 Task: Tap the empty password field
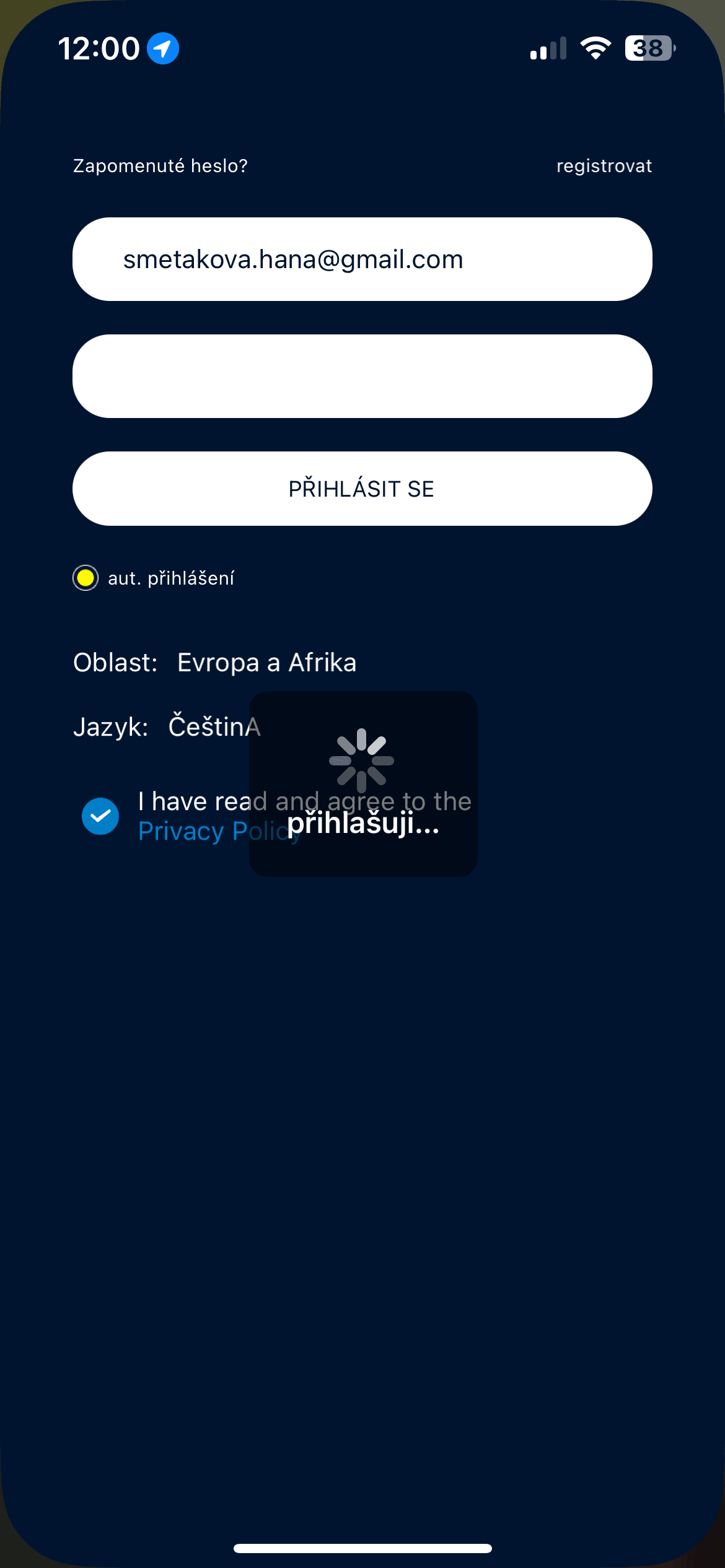[362, 376]
